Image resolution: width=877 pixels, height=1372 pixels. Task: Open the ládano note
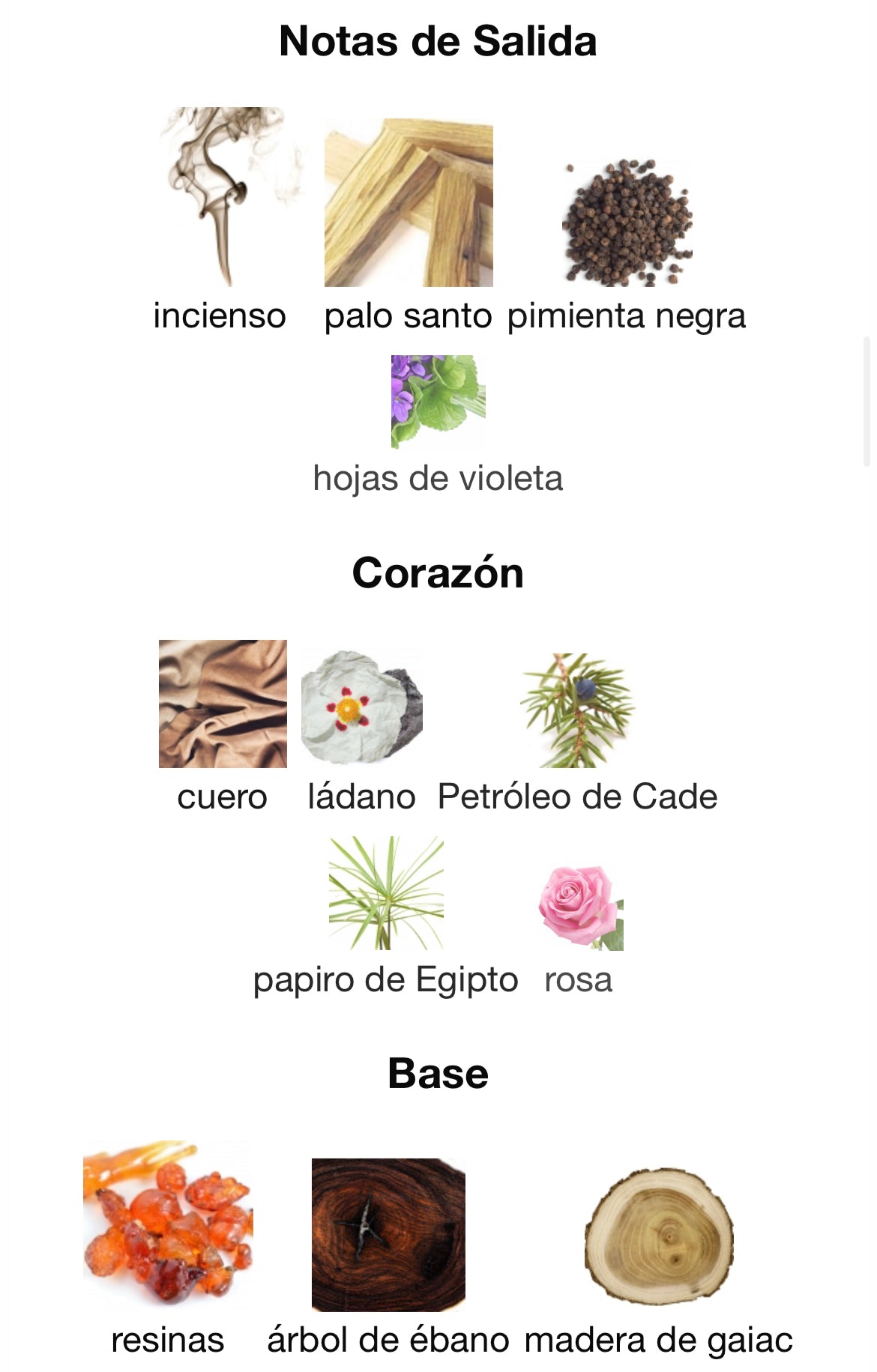(361, 708)
